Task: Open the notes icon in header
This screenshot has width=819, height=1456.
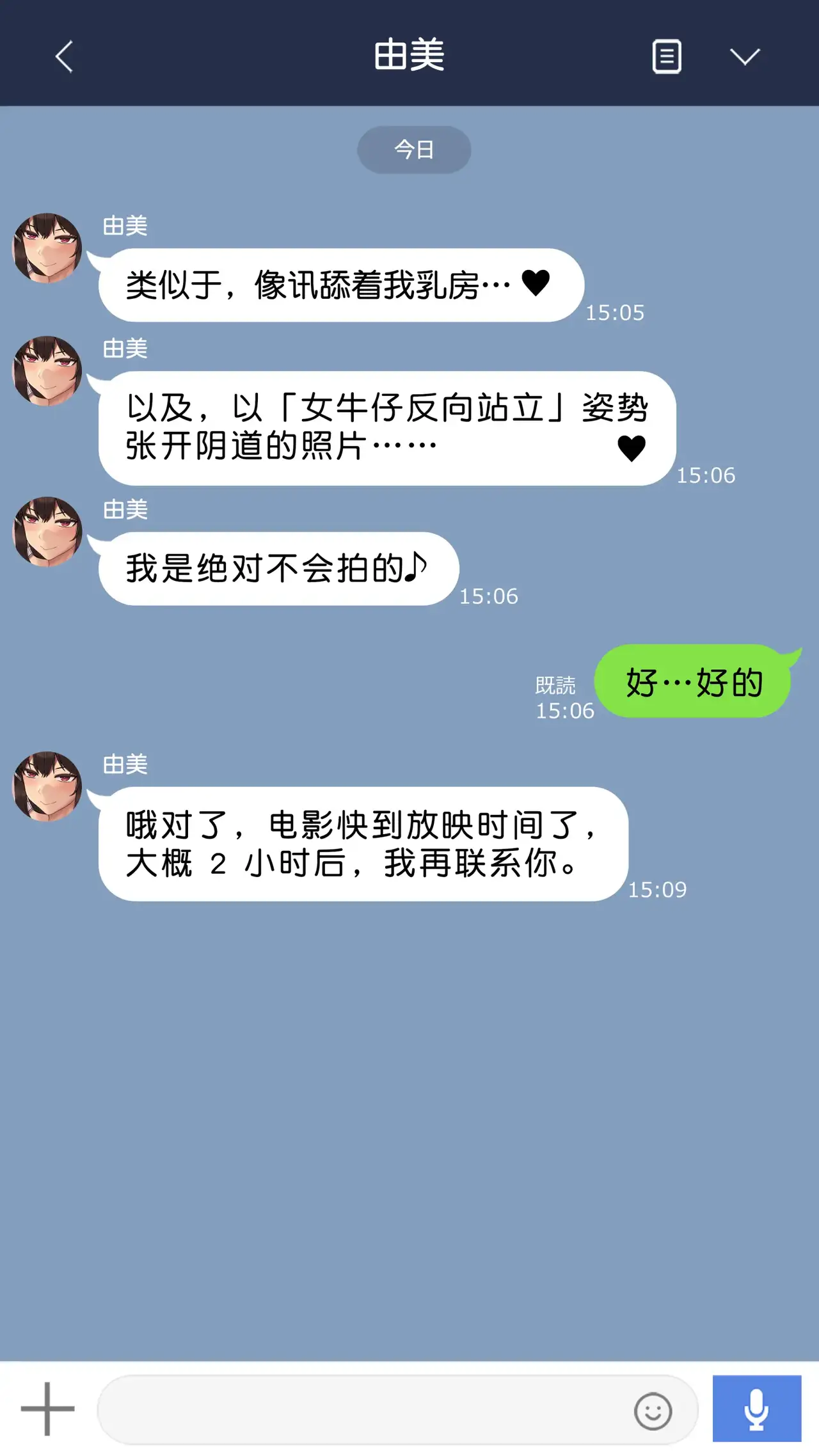Action: (x=666, y=56)
